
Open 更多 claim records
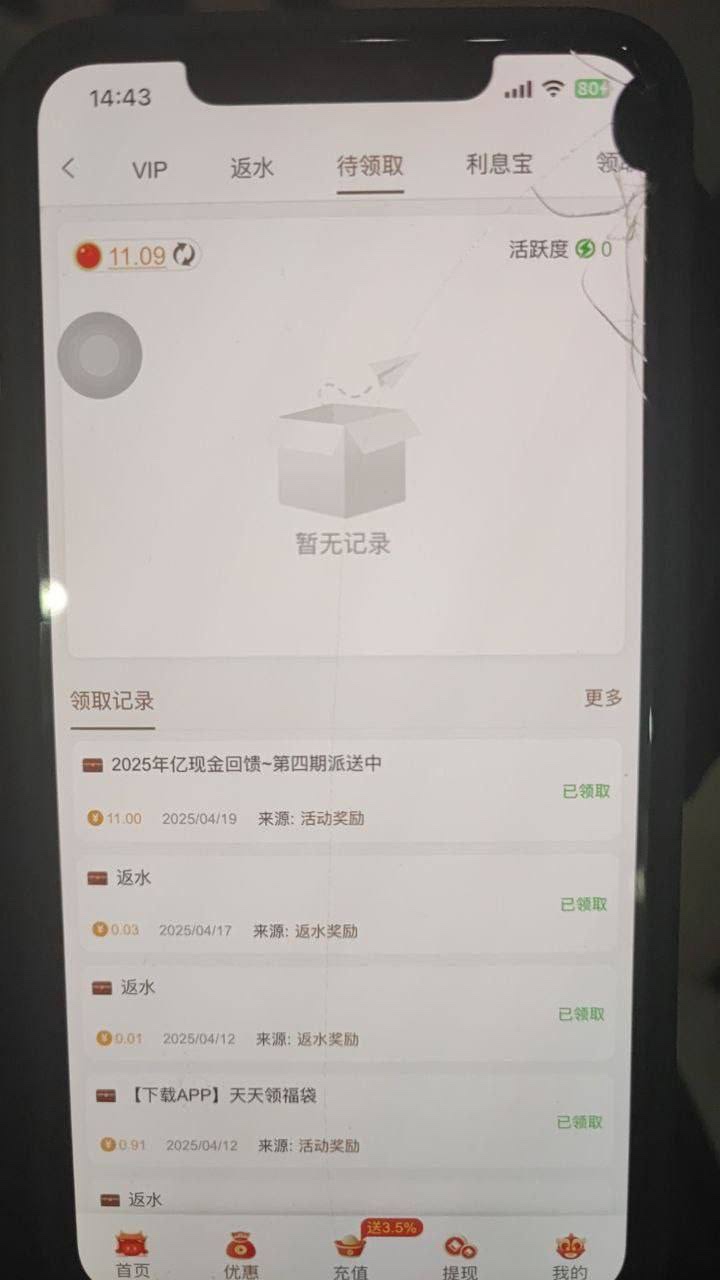coord(603,698)
